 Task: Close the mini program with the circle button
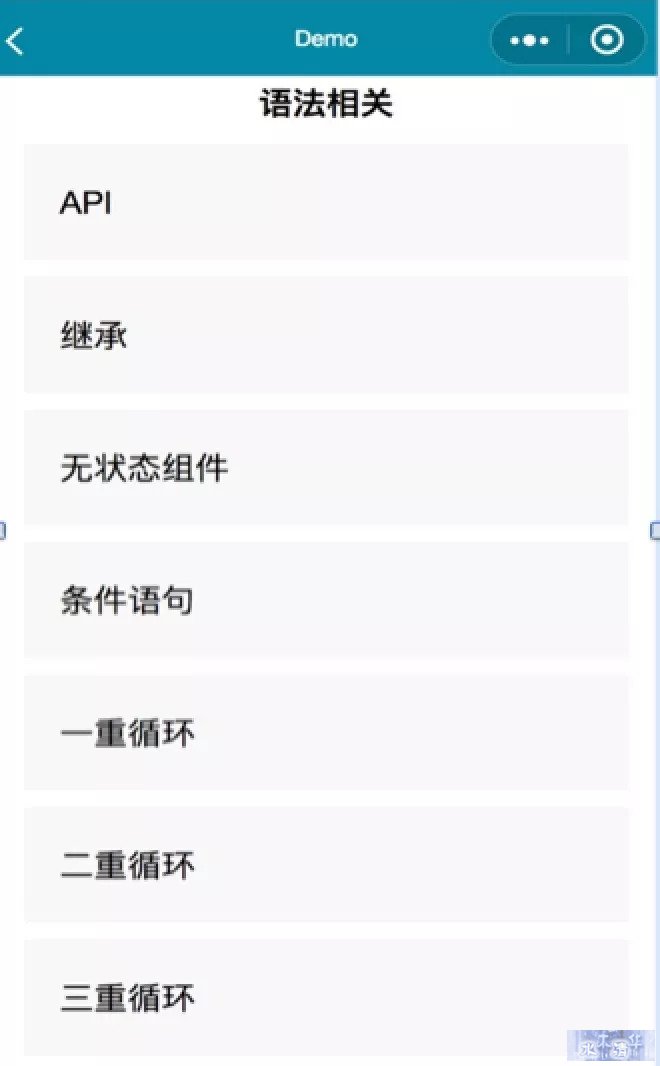tap(606, 40)
